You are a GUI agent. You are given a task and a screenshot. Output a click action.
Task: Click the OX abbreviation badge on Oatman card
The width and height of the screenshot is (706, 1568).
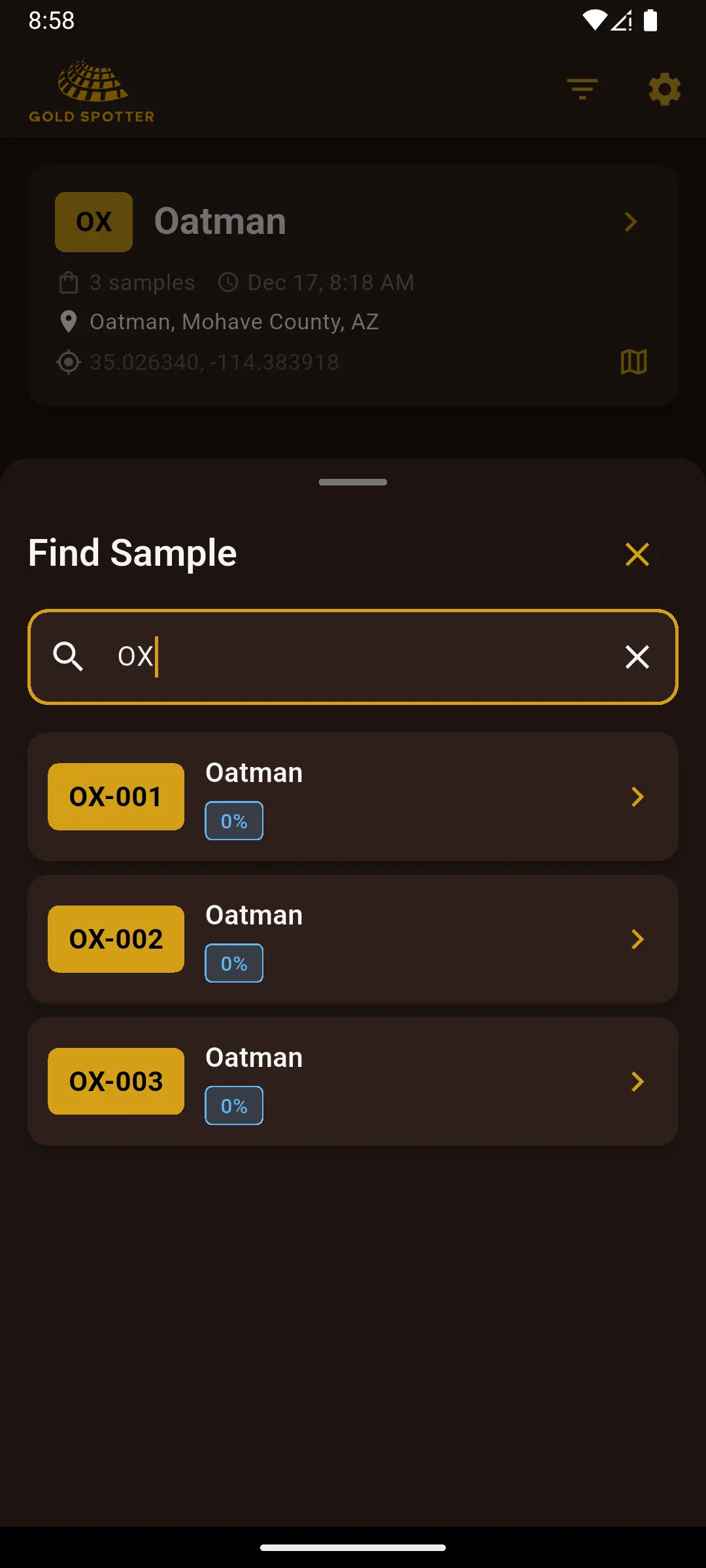(93, 221)
